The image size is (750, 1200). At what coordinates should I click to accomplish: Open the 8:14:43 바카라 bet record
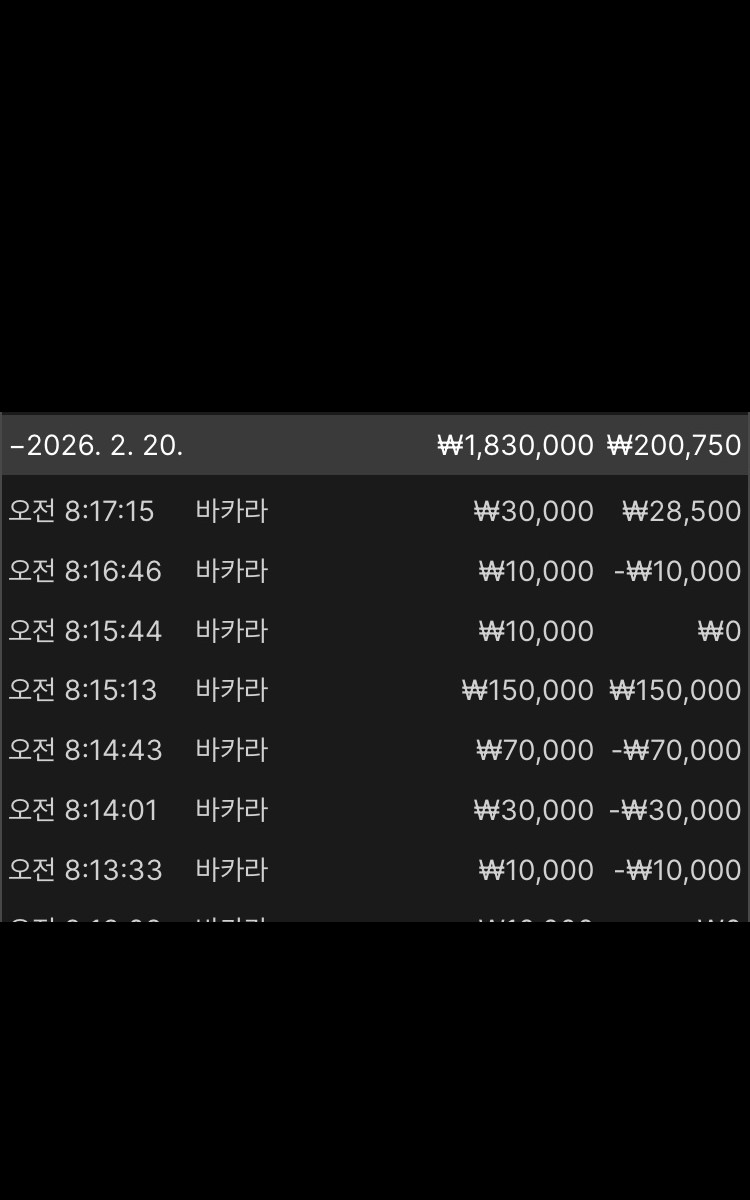374,750
